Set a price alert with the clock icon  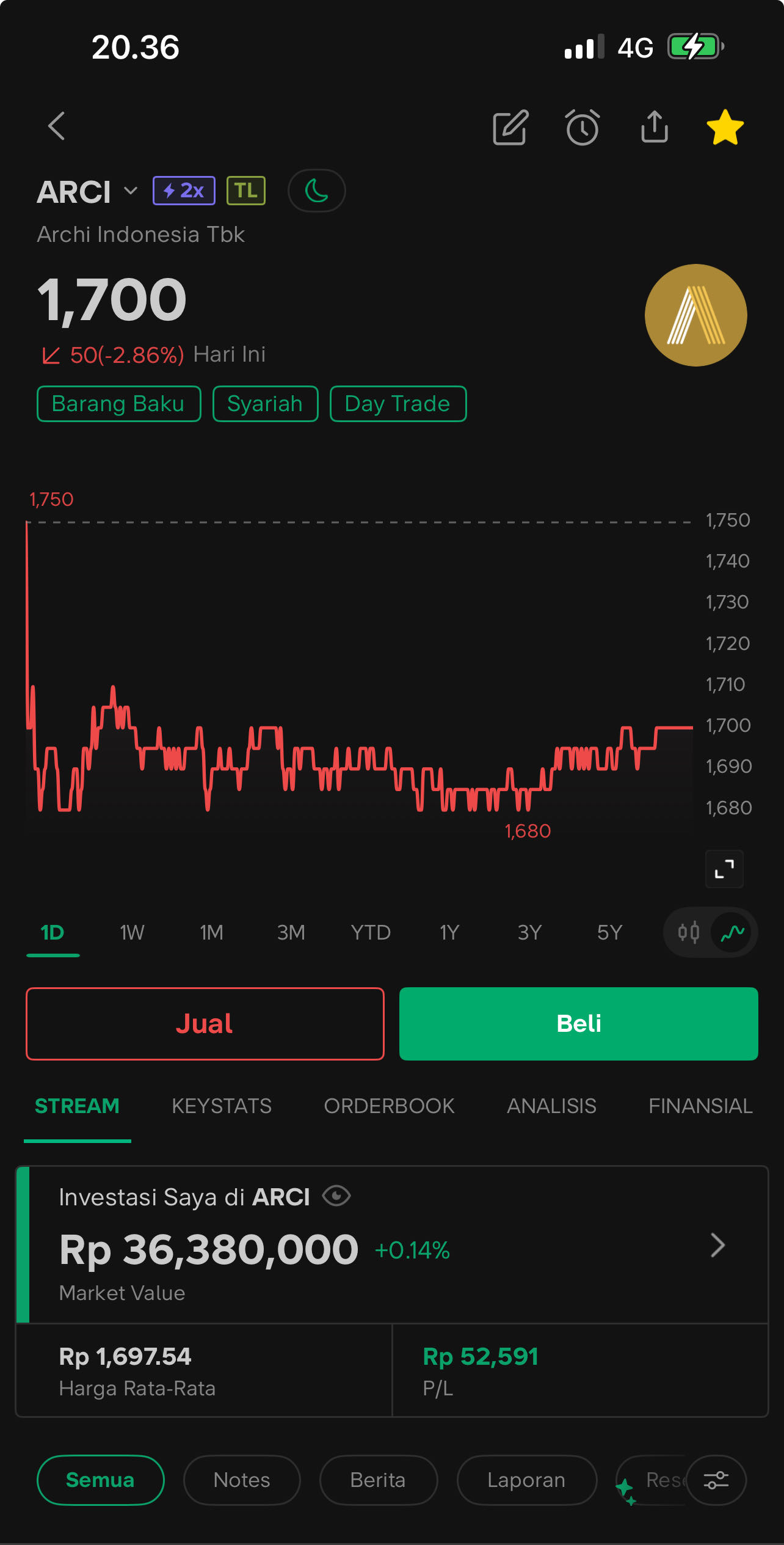pyautogui.click(x=583, y=128)
